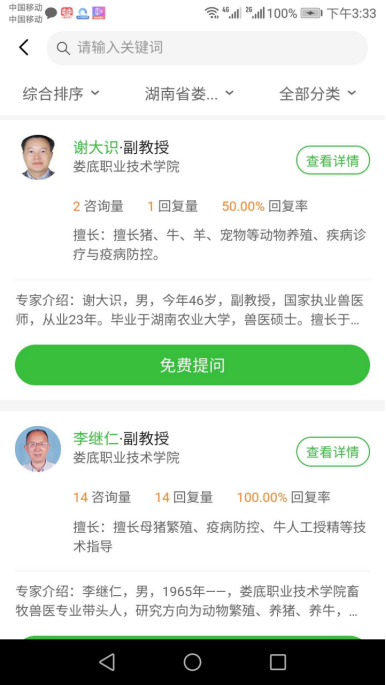Open 谢大识's expert card
The width and height of the screenshot is (386, 685).
click(x=193, y=259)
